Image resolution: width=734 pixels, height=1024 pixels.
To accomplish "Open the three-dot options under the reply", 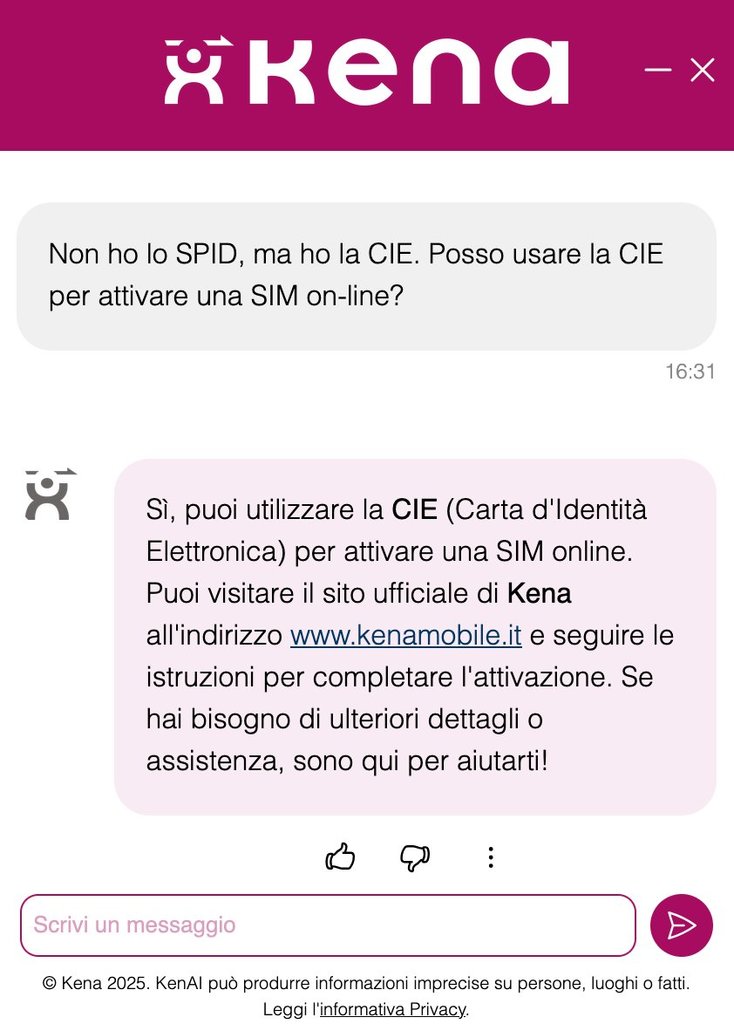I will coord(490,857).
